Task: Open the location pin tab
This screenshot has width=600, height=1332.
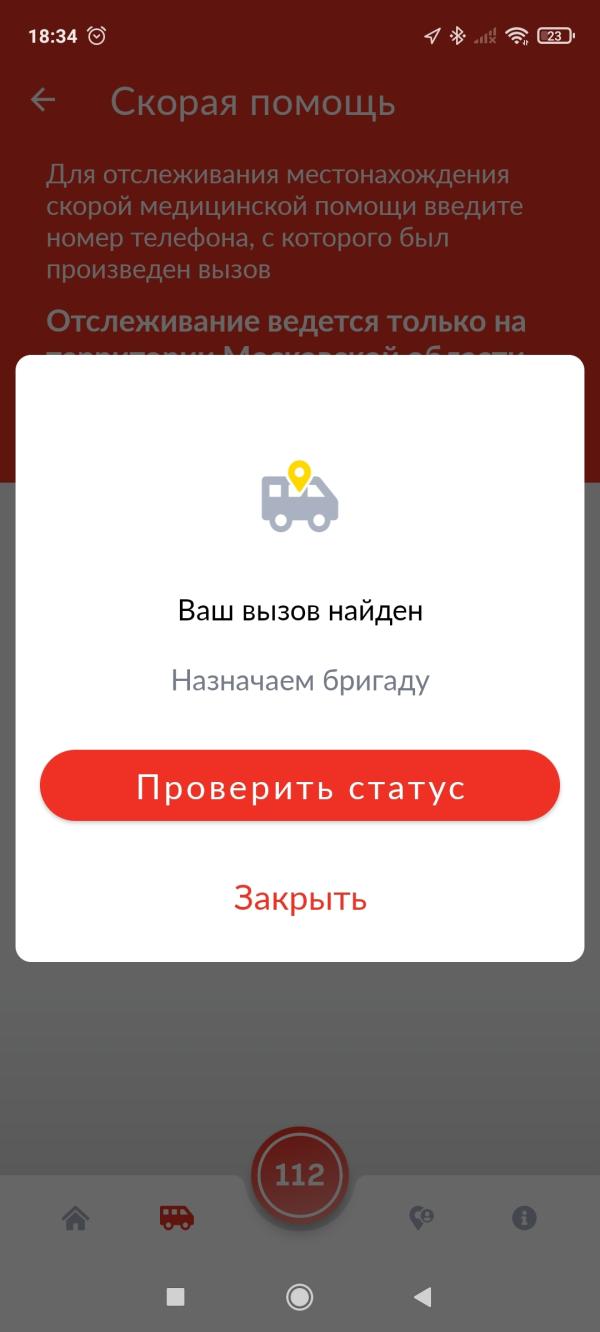Action: click(422, 1218)
